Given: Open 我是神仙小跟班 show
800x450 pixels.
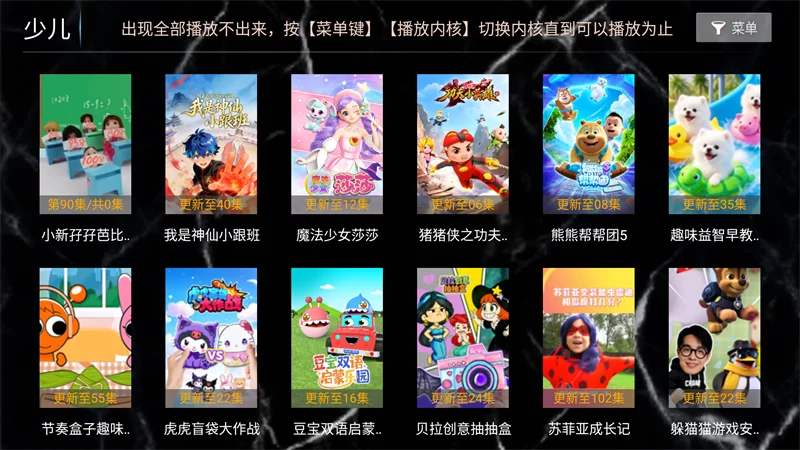Looking at the screenshot, I should coord(211,145).
